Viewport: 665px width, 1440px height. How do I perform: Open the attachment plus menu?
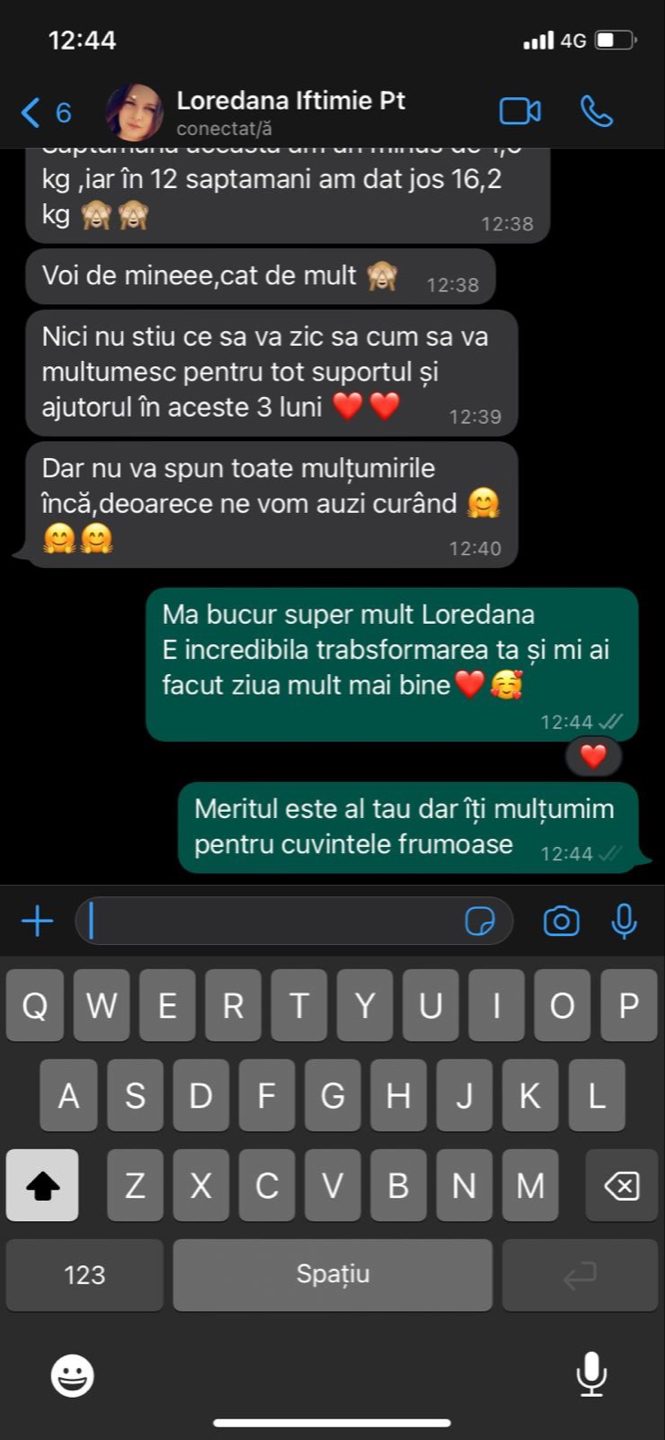pos(37,921)
